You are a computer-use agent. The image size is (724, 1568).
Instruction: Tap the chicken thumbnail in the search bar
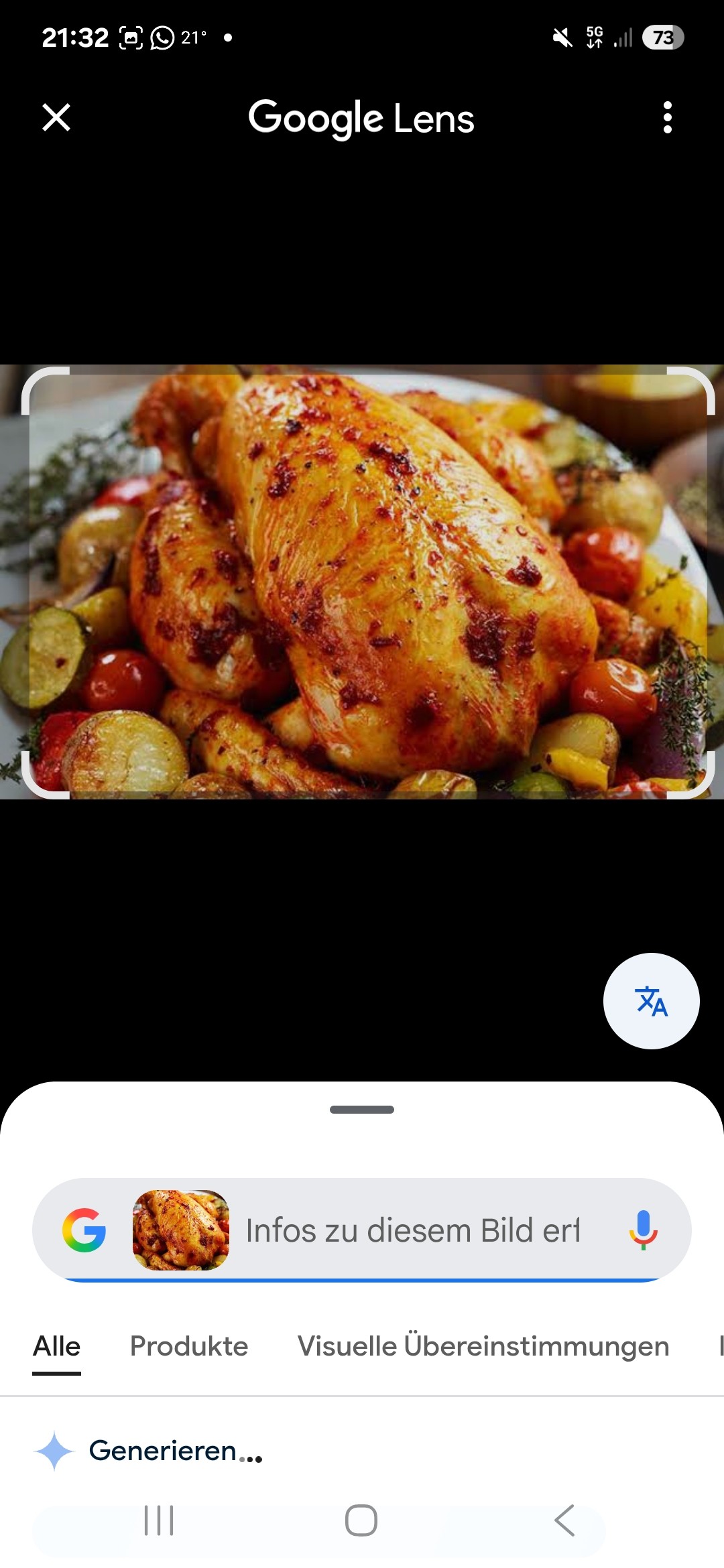(181, 1230)
